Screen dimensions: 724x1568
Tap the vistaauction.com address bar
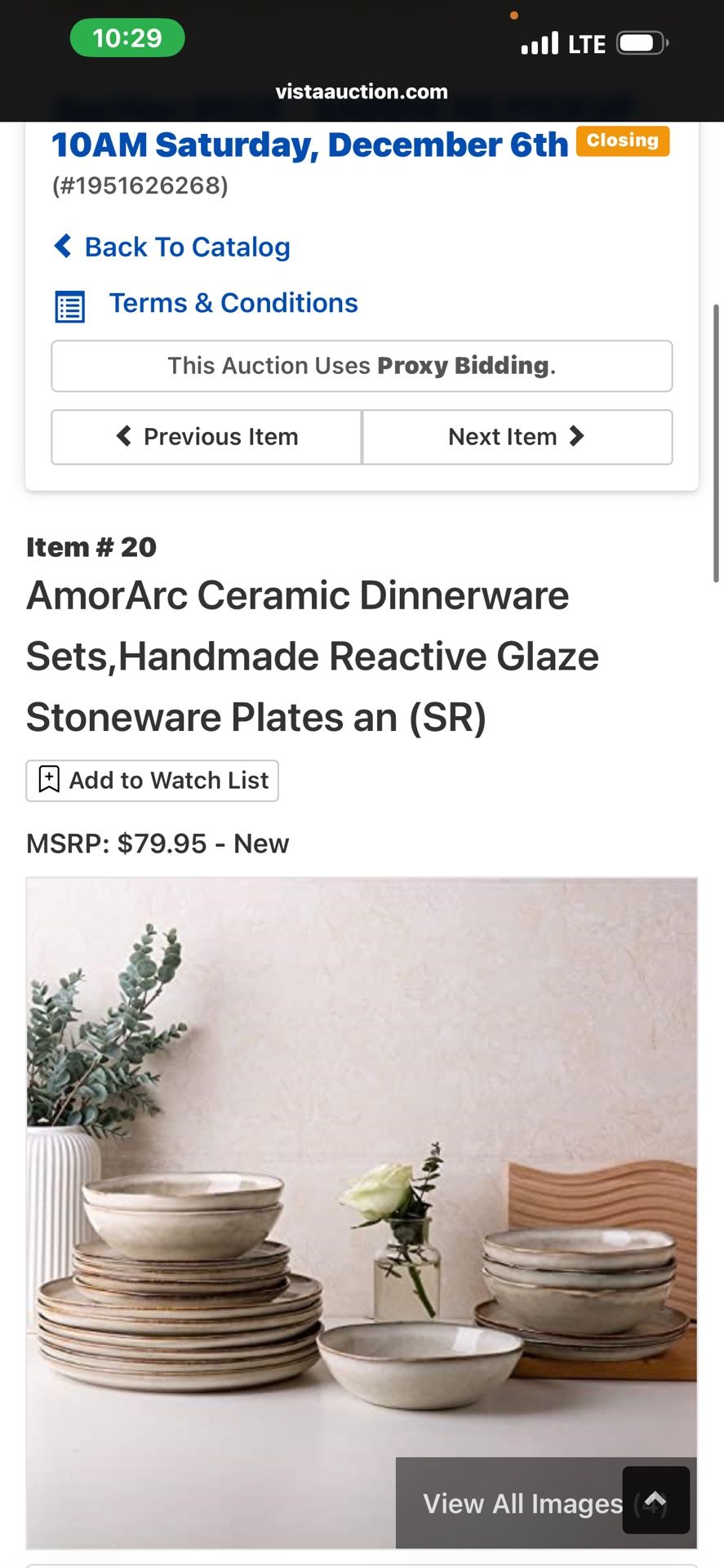(362, 91)
